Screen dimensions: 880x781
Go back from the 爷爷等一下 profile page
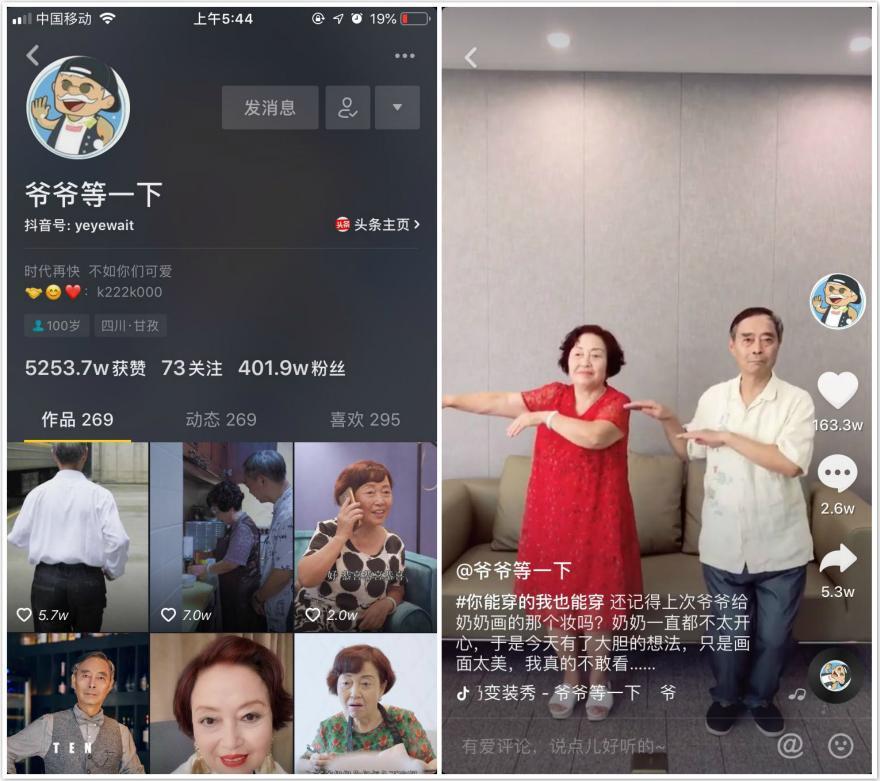(33, 56)
